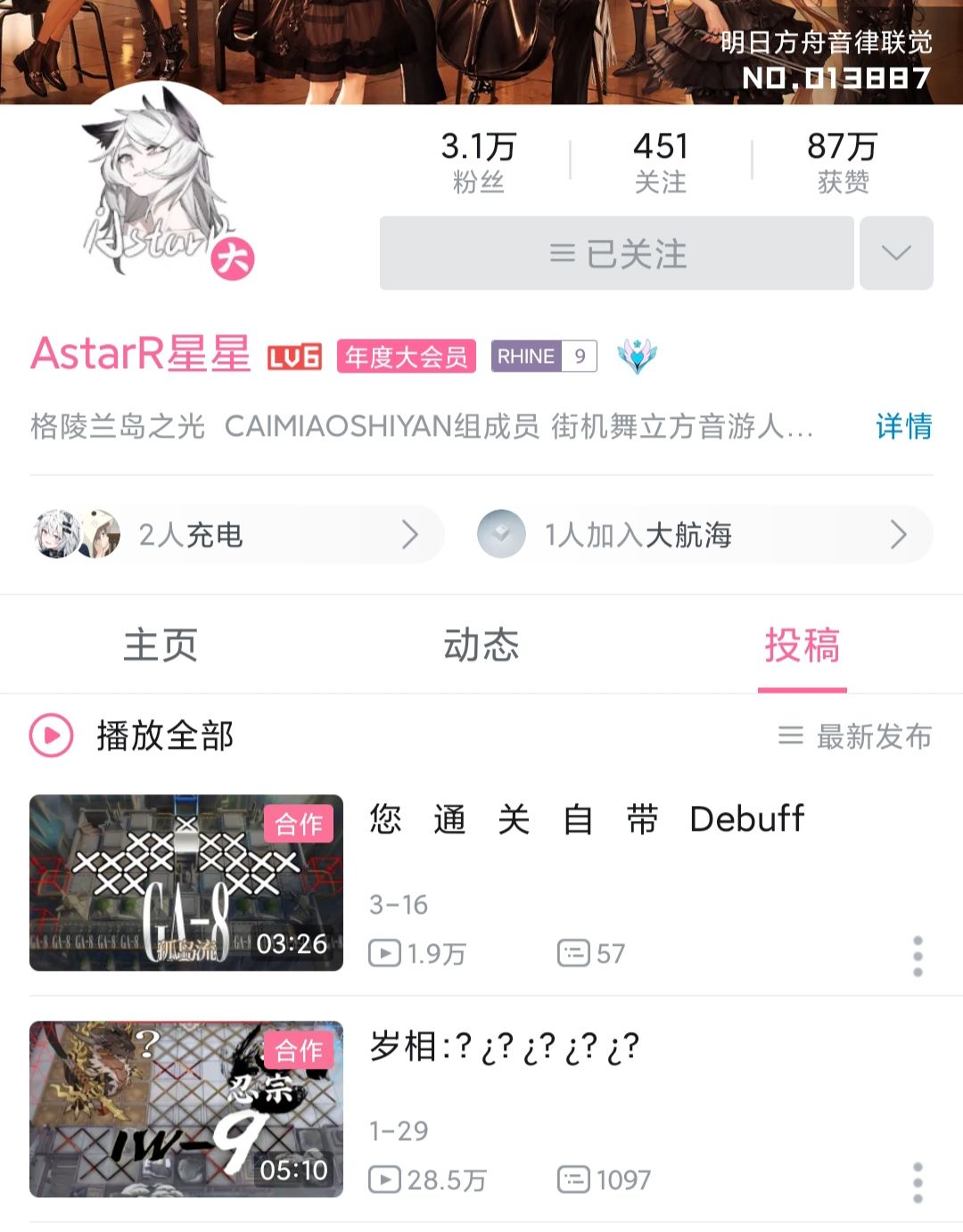Toggle follow status via 已关注 button

tap(617, 253)
